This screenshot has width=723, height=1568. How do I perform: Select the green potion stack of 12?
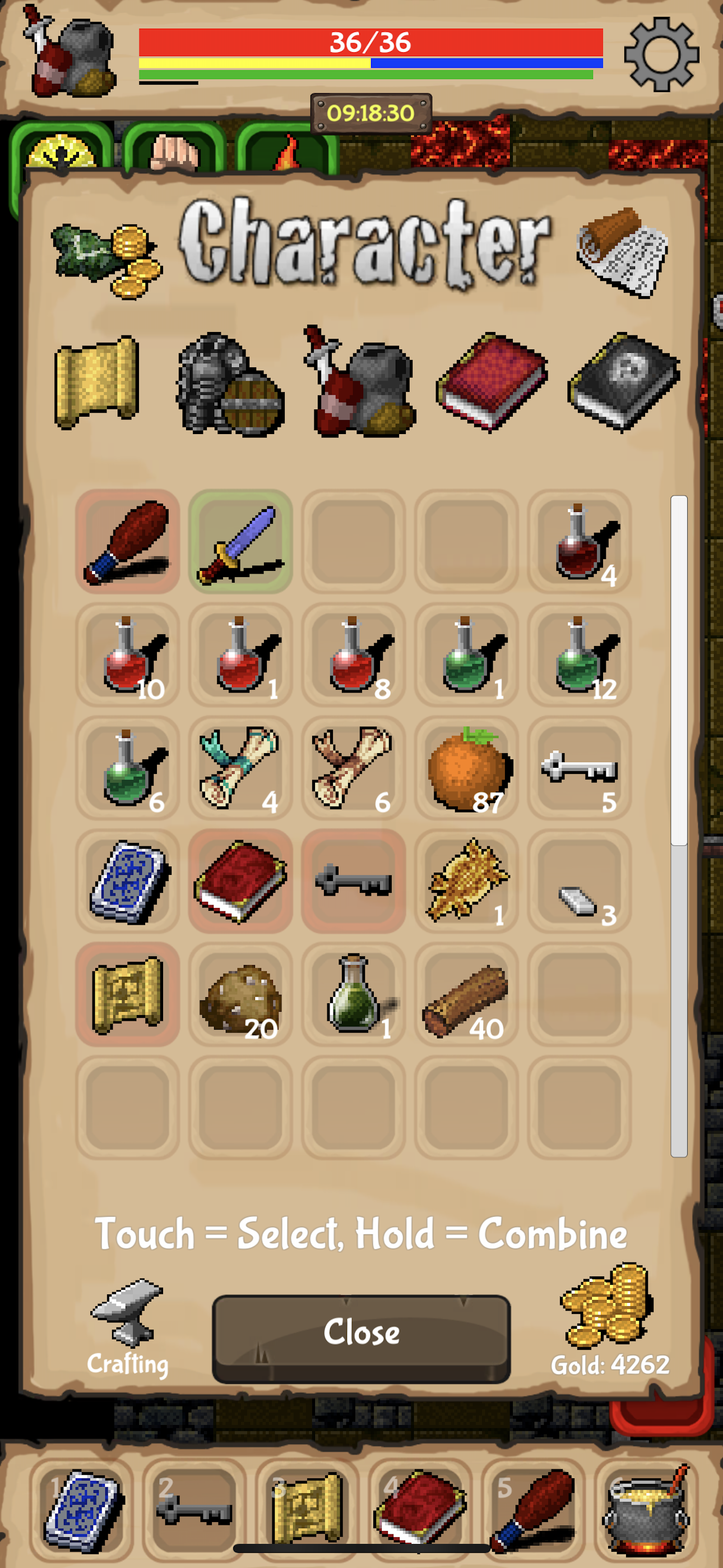click(579, 655)
